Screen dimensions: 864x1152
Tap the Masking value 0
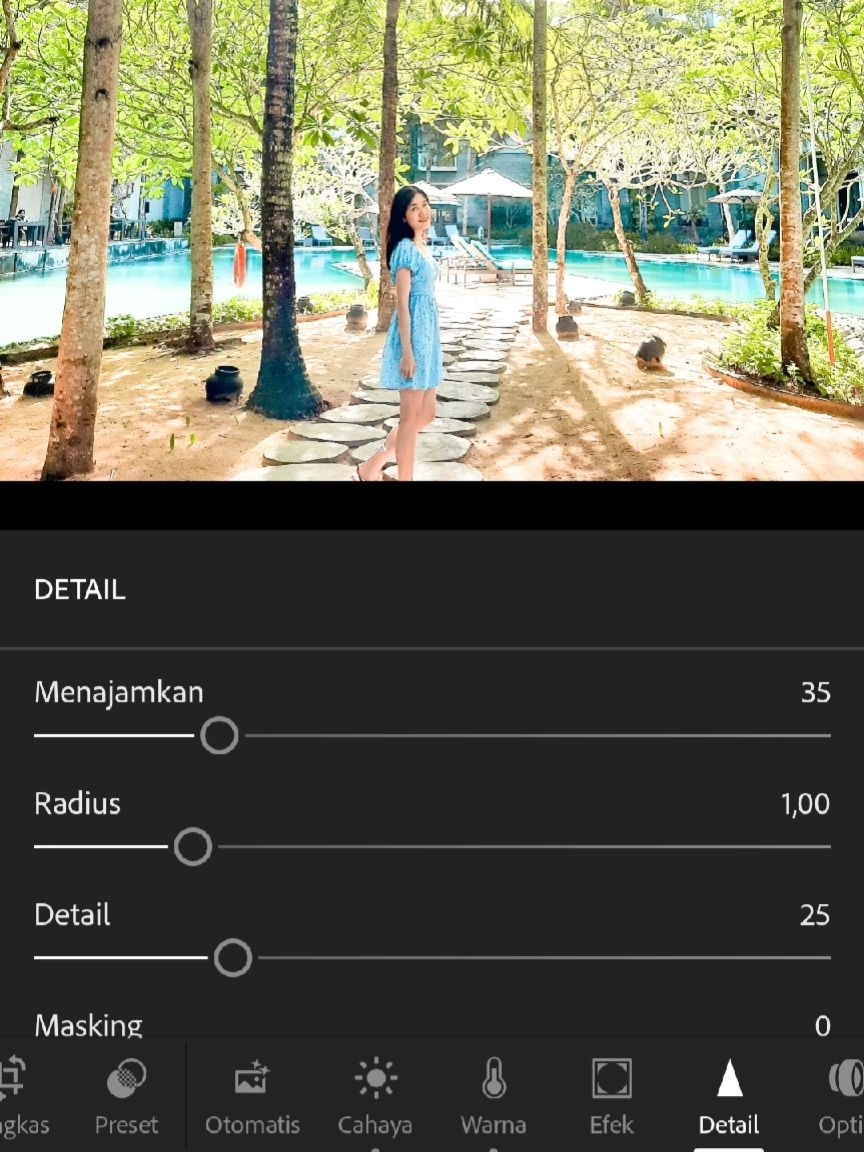tap(822, 1025)
